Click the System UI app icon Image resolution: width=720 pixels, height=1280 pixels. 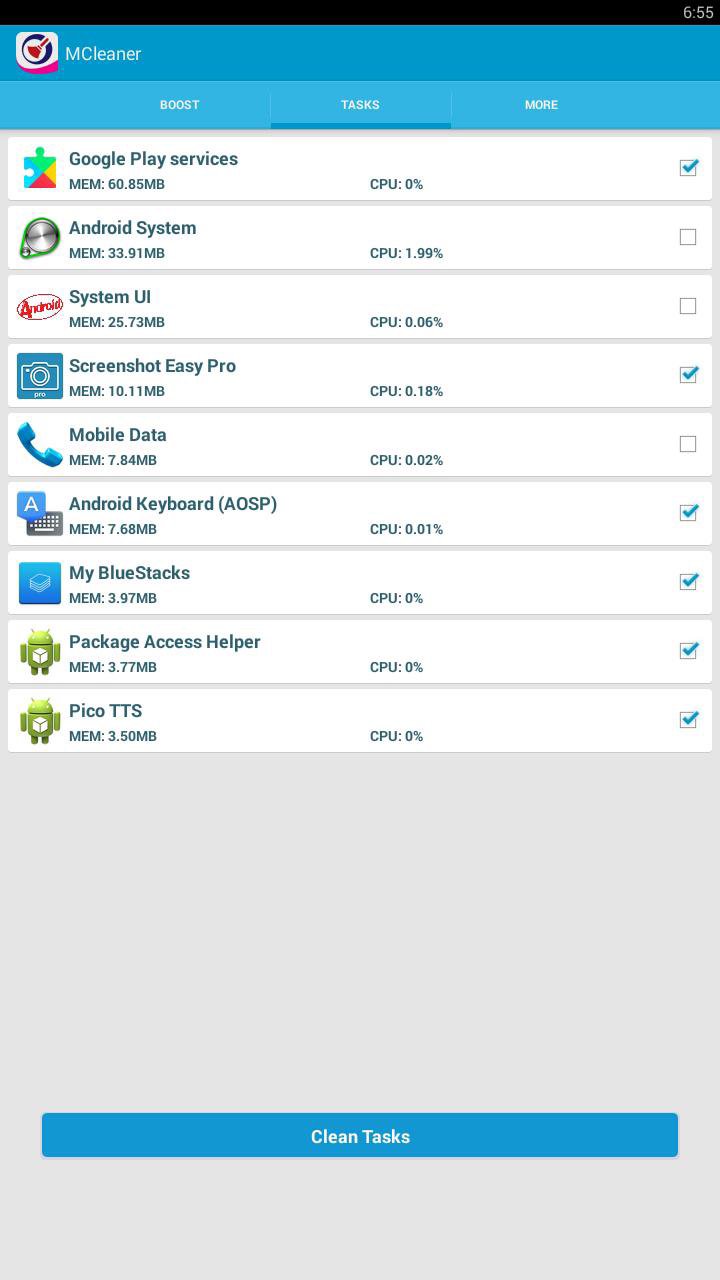pyautogui.click(x=39, y=306)
